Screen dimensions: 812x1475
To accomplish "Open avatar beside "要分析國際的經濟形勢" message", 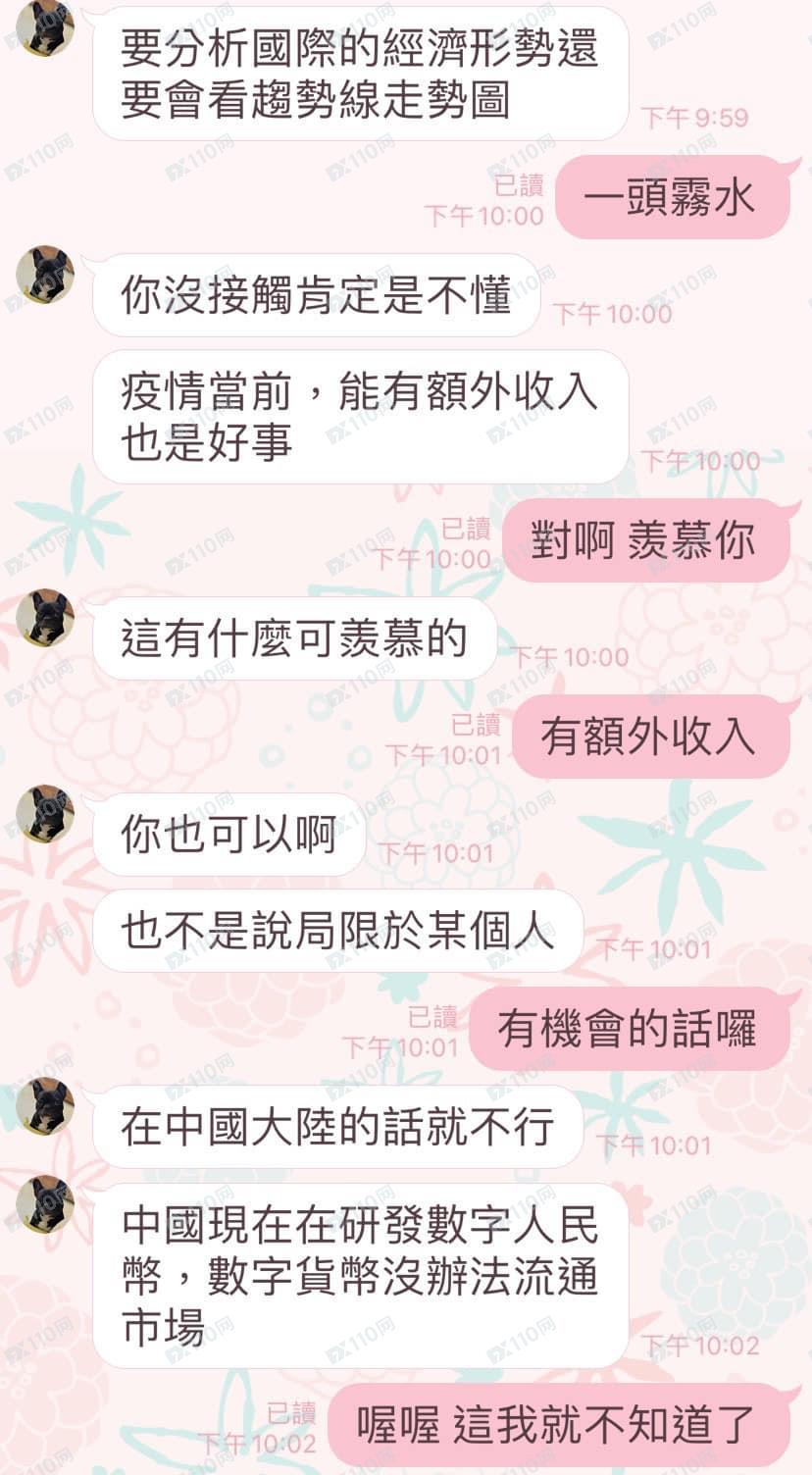I will 45,27.
